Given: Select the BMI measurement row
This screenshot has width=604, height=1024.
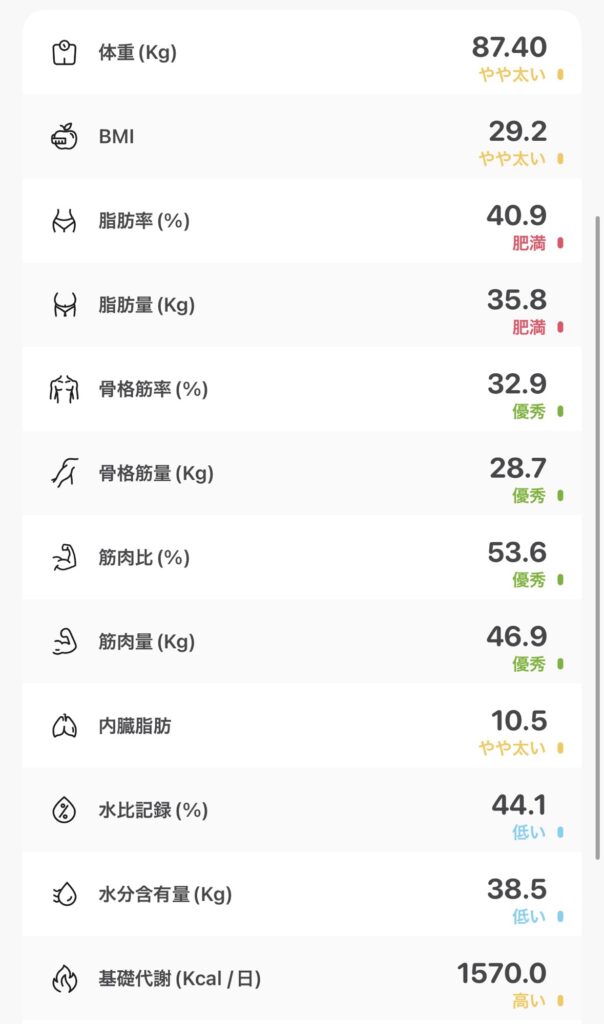Looking at the screenshot, I should pos(300,138).
